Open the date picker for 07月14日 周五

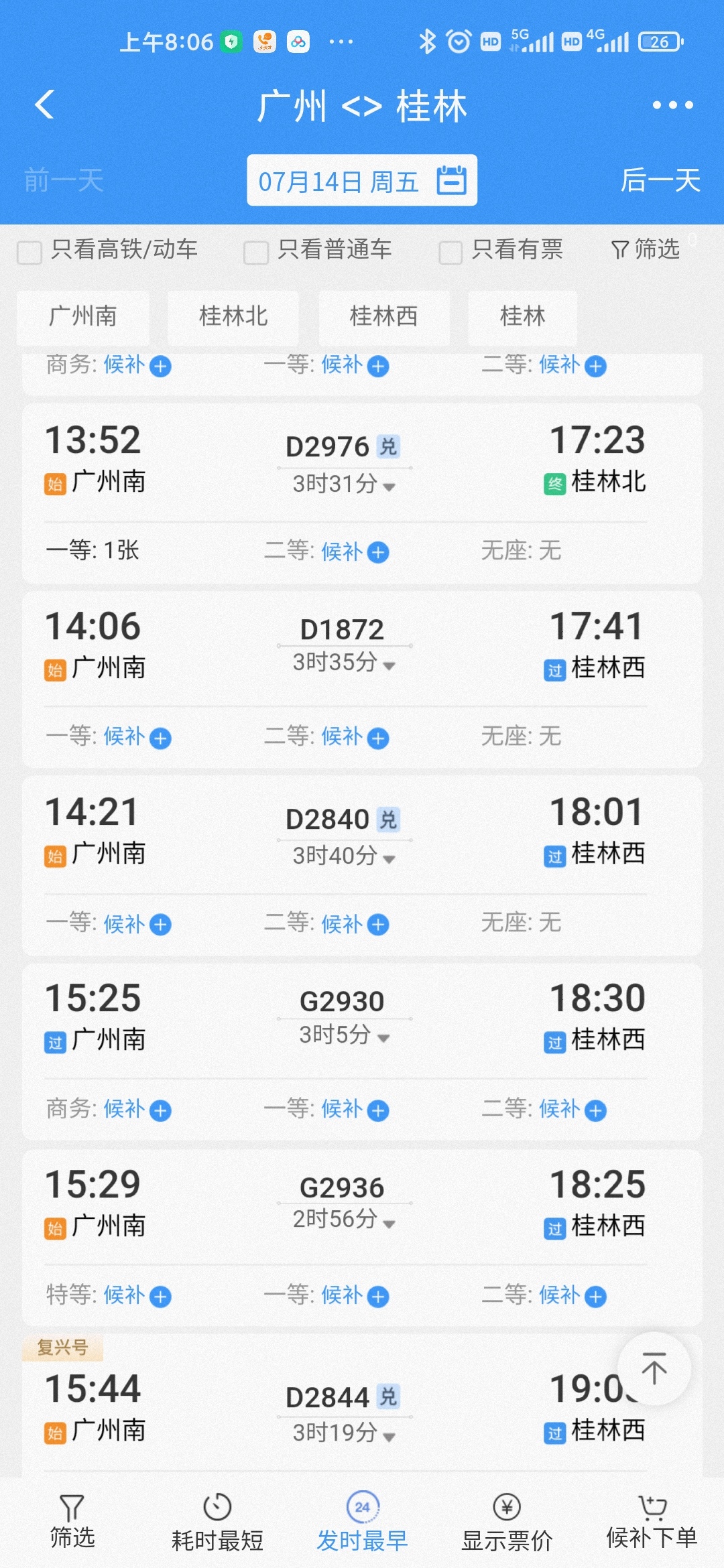[362, 181]
